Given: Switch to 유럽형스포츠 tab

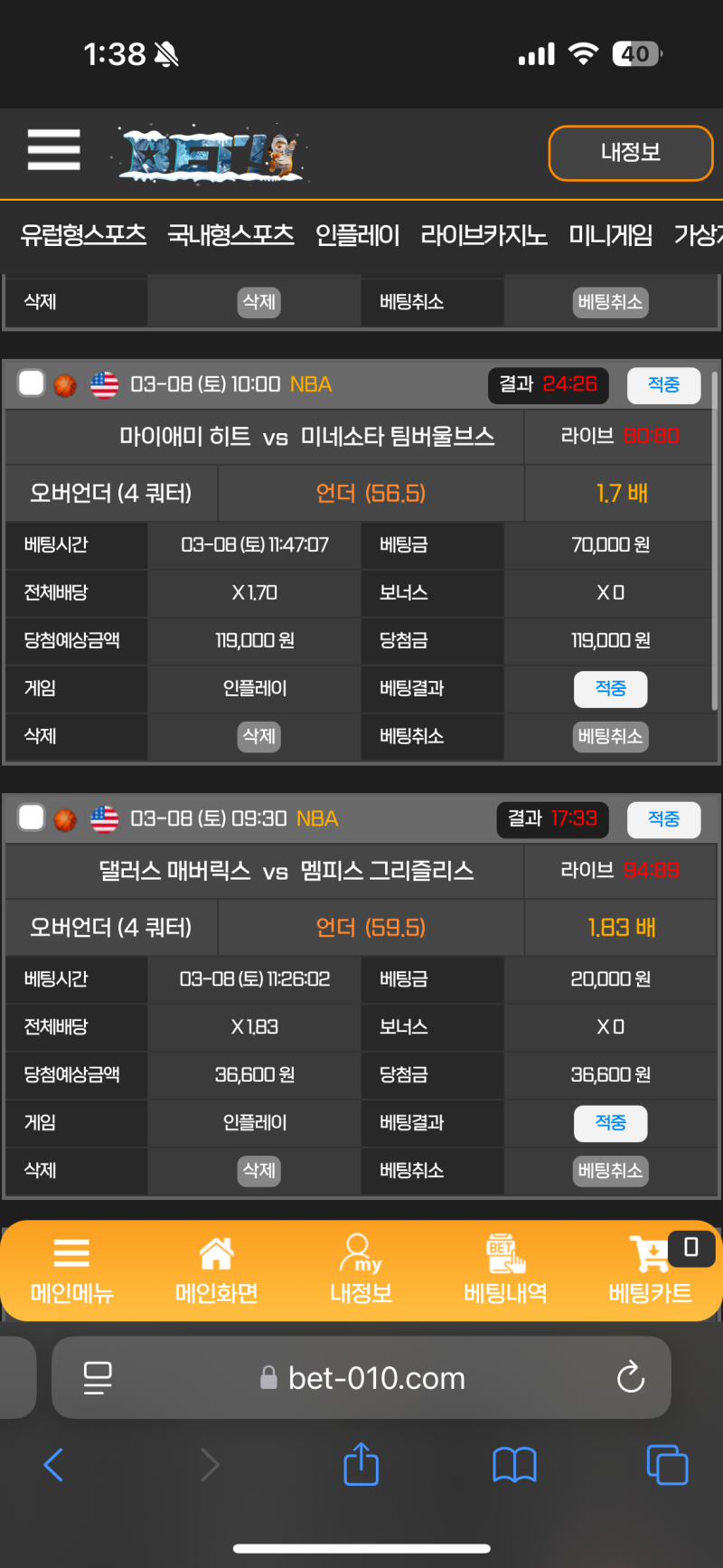Looking at the screenshot, I should [83, 235].
